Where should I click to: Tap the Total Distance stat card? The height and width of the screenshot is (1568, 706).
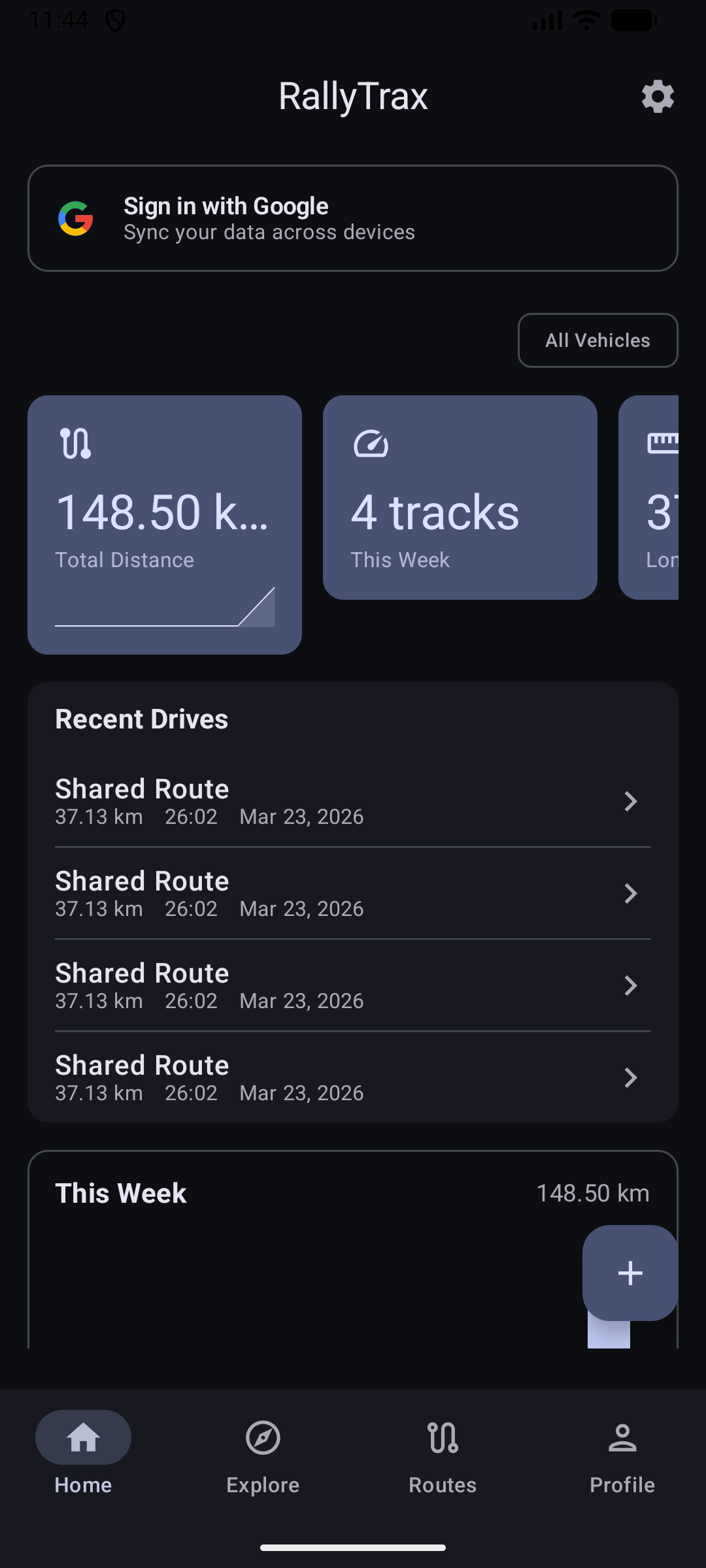pyautogui.click(x=165, y=523)
